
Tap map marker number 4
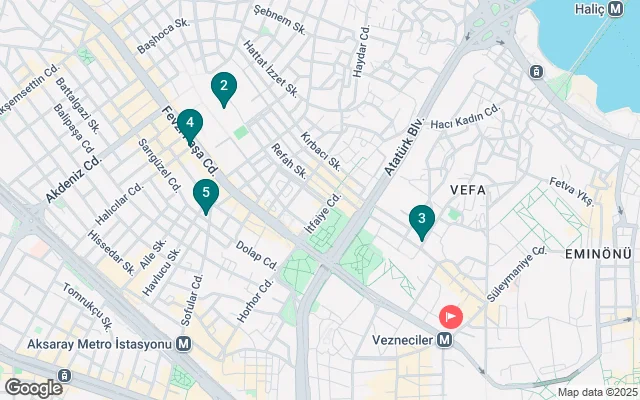pos(190,124)
